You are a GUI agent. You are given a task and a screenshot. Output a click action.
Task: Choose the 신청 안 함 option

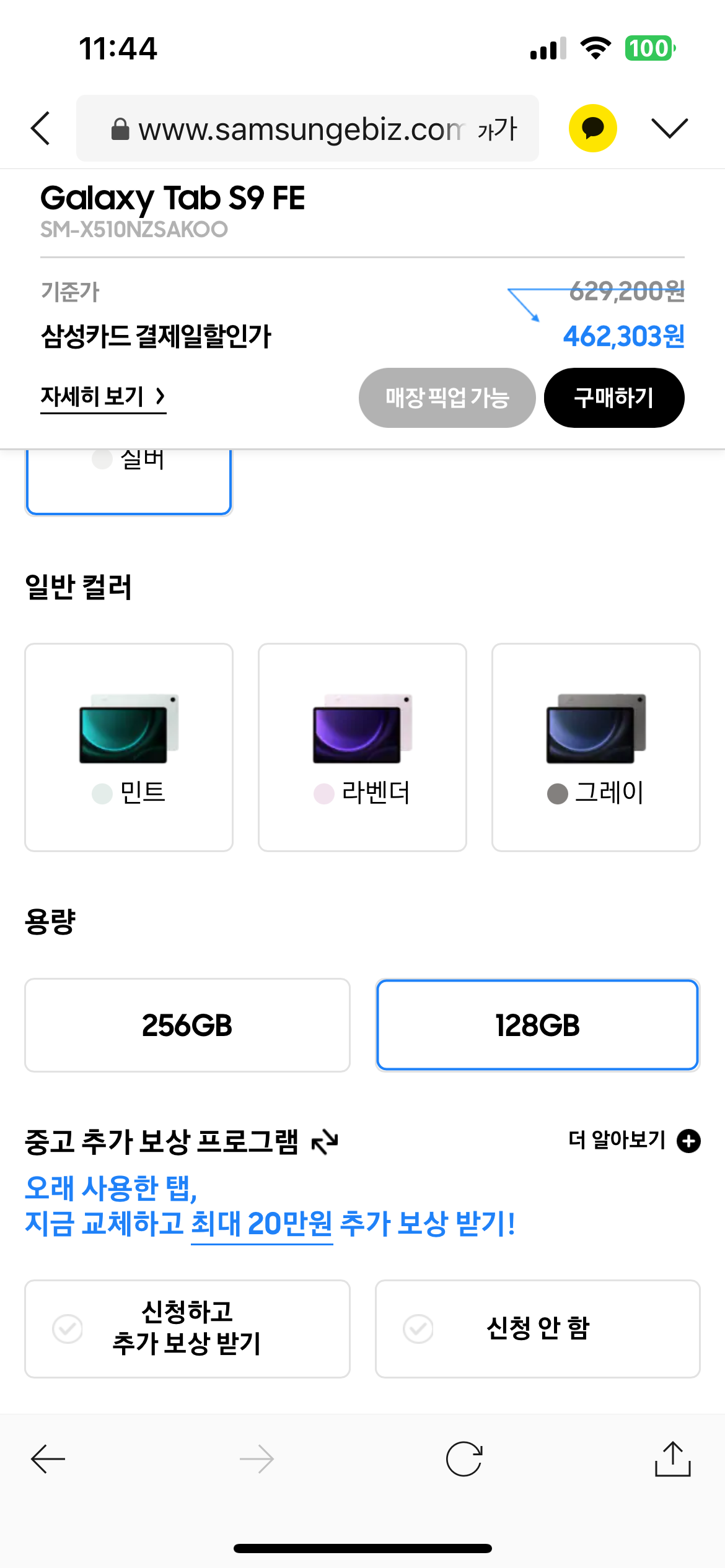pyautogui.click(x=537, y=1328)
